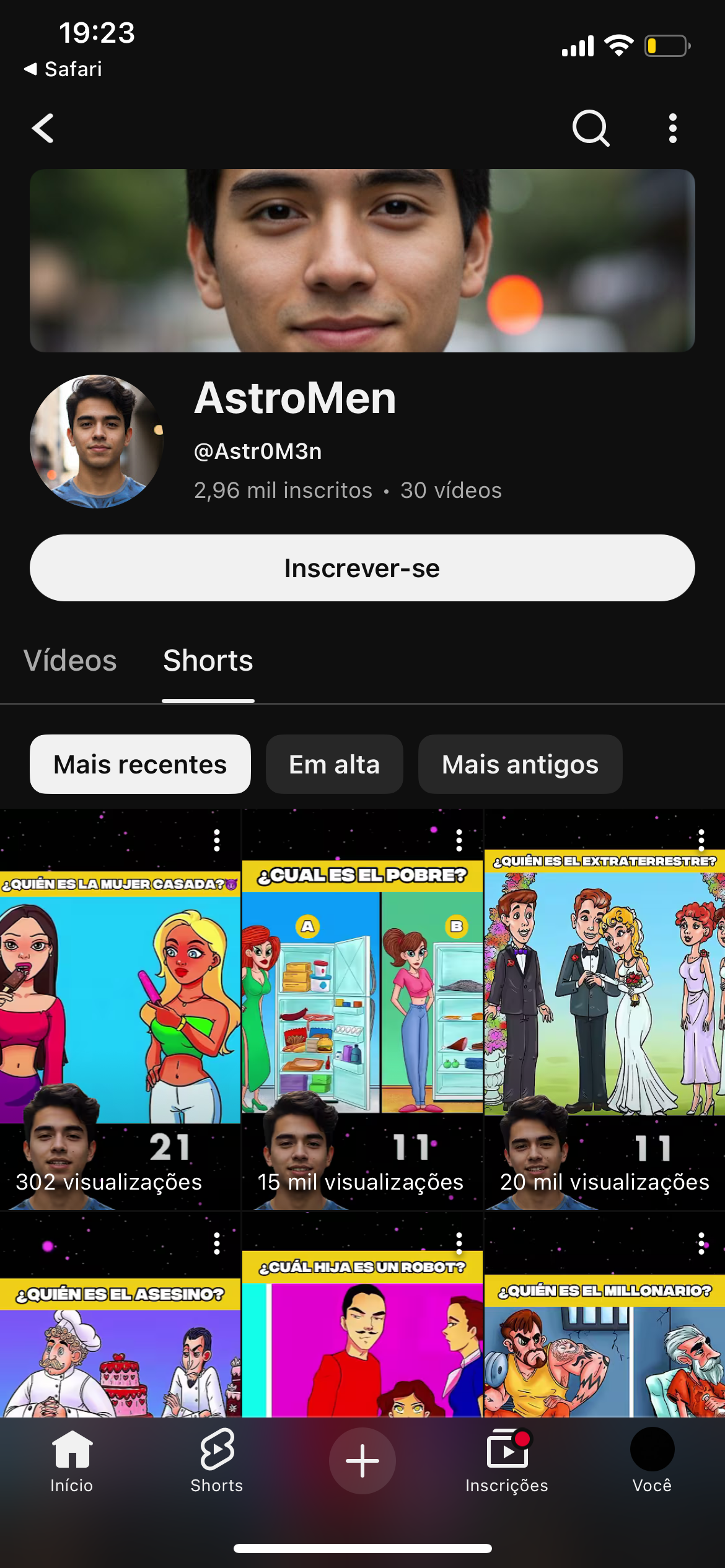Image resolution: width=725 pixels, height=1568 pixels.
Task: Open channel search magnifier
Action: (x=591, y=129)
